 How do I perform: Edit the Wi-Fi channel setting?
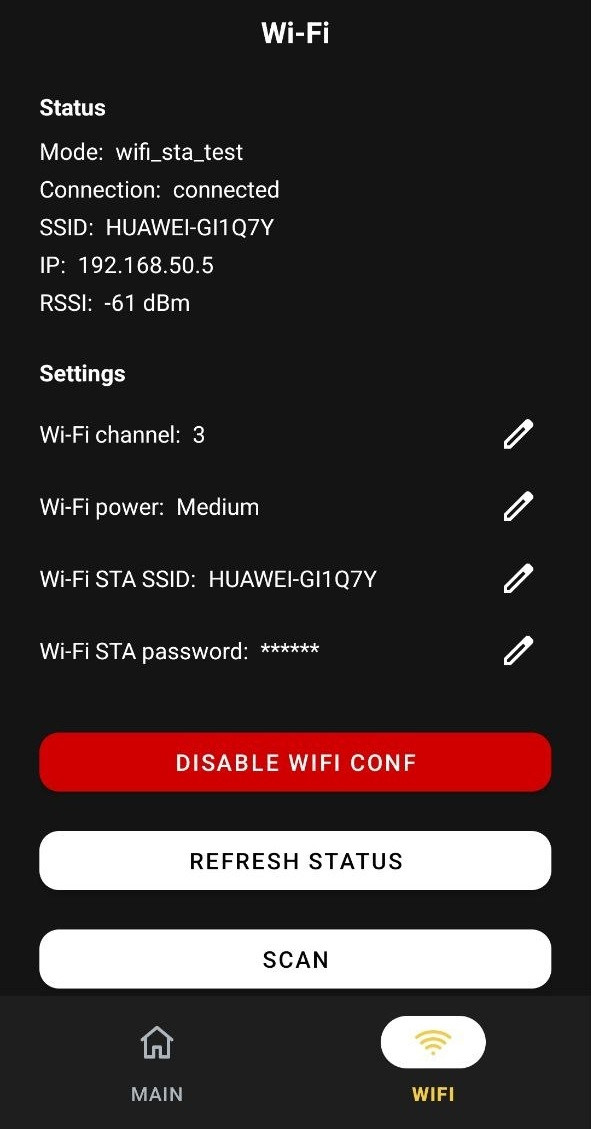[518, 434]
